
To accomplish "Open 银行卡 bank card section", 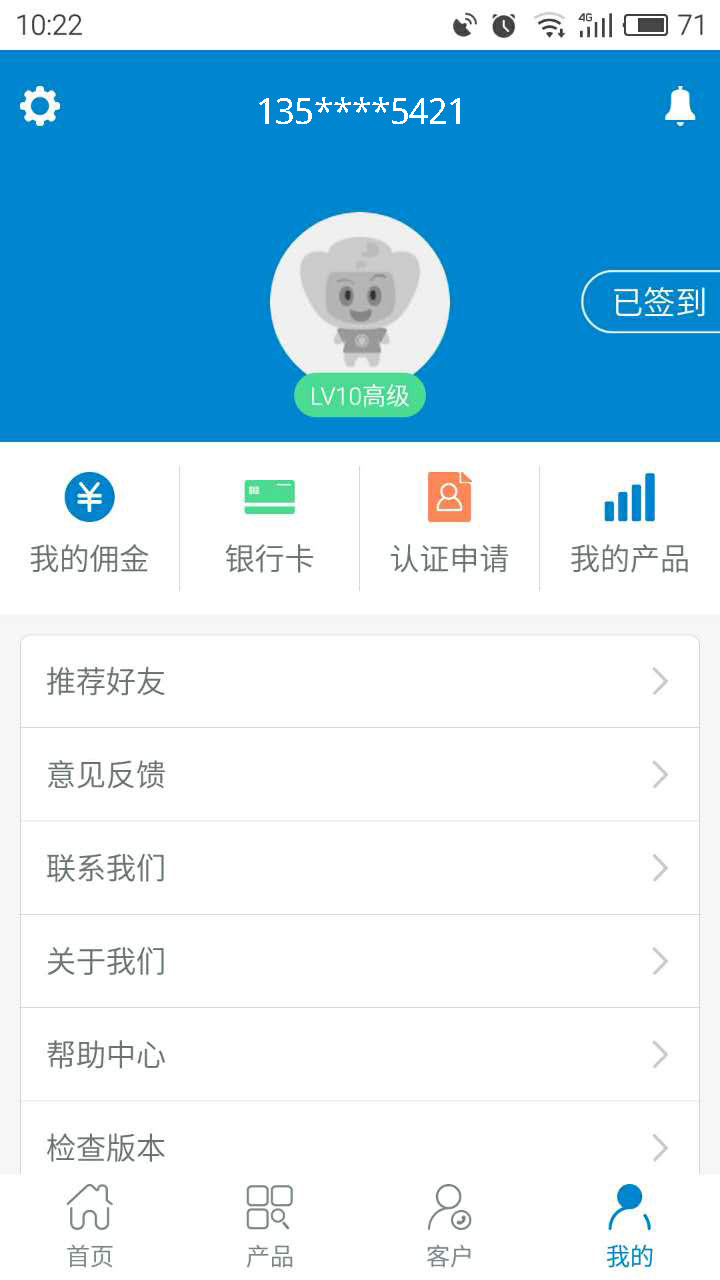I will pos(270,526).
